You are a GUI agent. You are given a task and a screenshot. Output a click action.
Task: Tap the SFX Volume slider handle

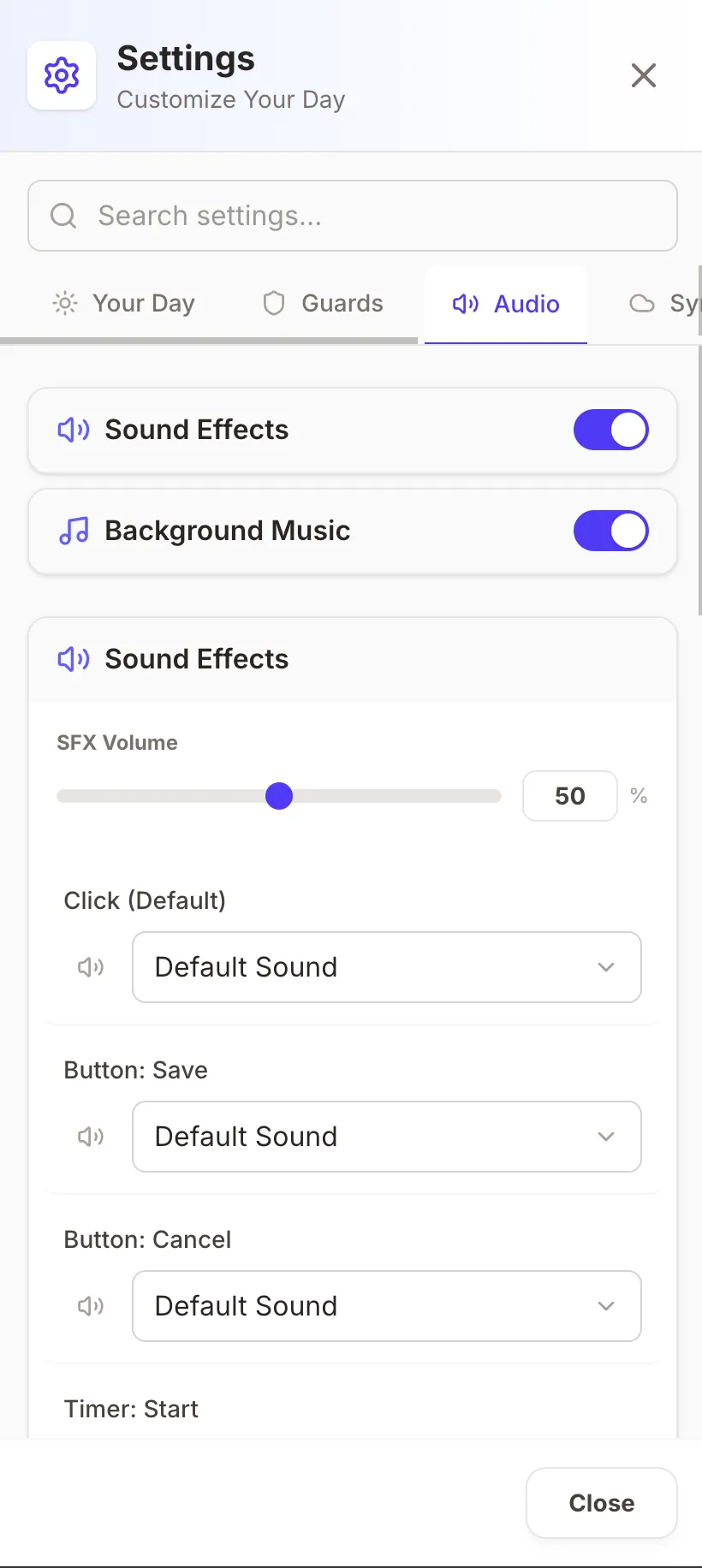[x=279, y=796]
